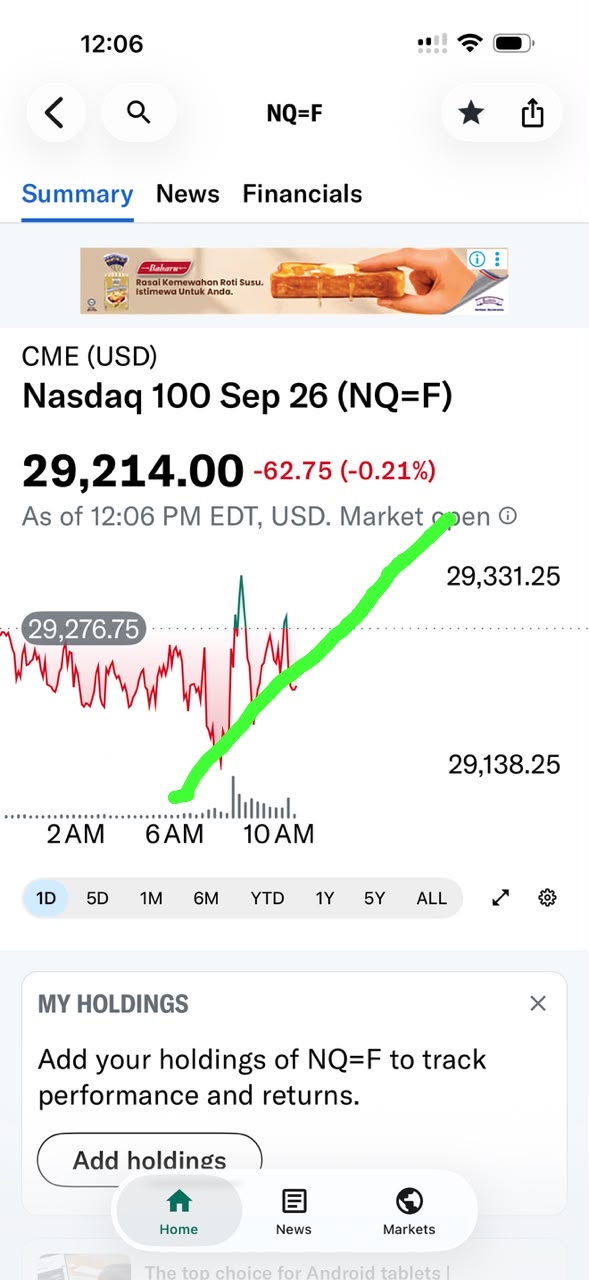
Task: Switch to the News tab
Action: [x=187, y=194]
